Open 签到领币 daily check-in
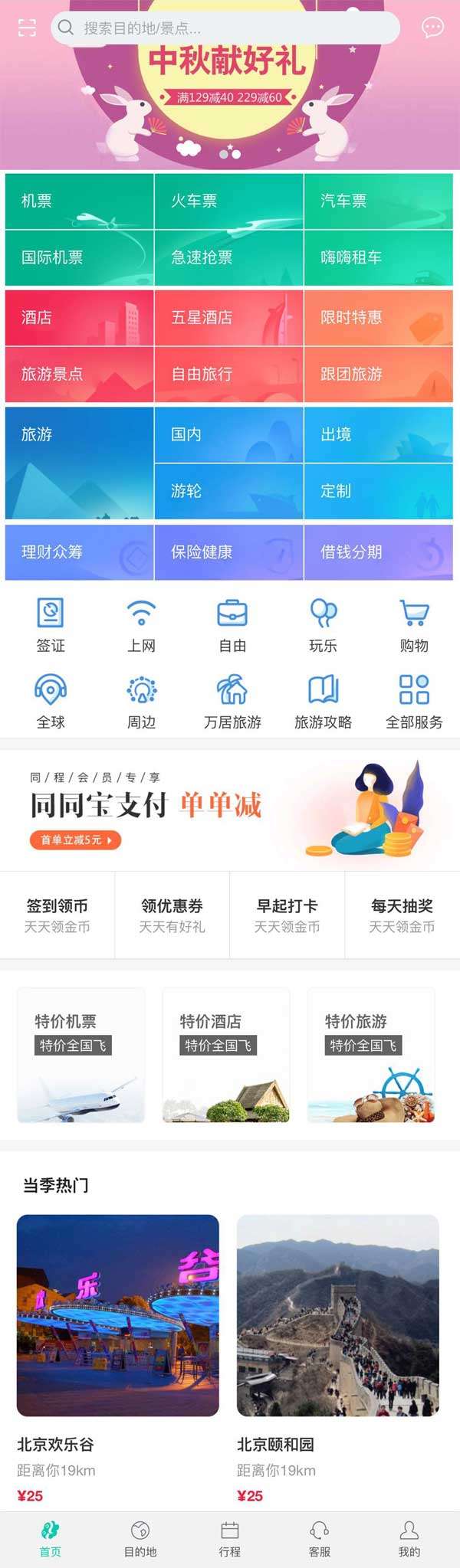 point(58,915)
